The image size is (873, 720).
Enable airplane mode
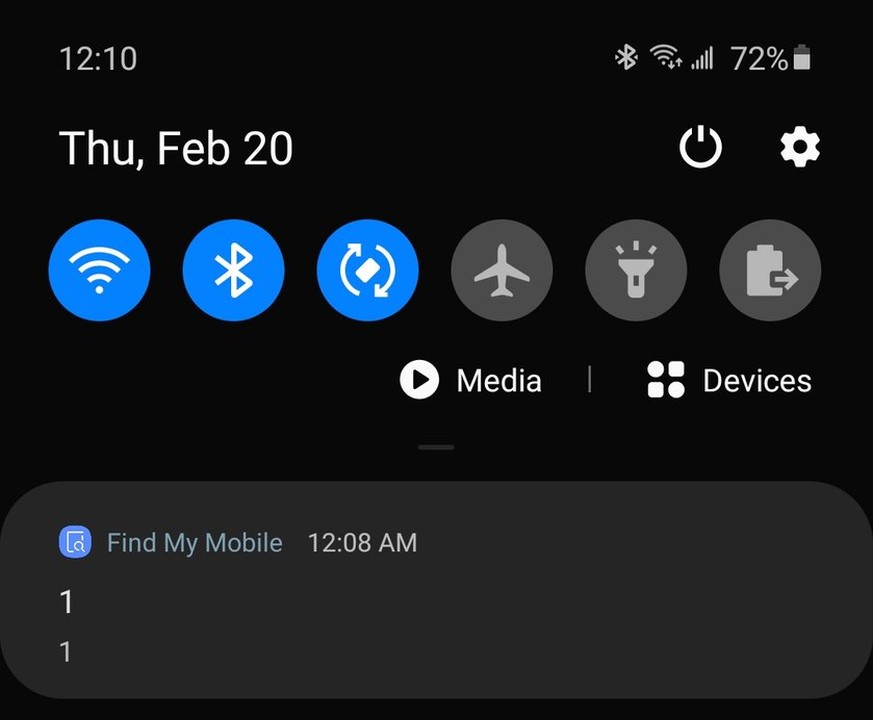coord(501,270)
